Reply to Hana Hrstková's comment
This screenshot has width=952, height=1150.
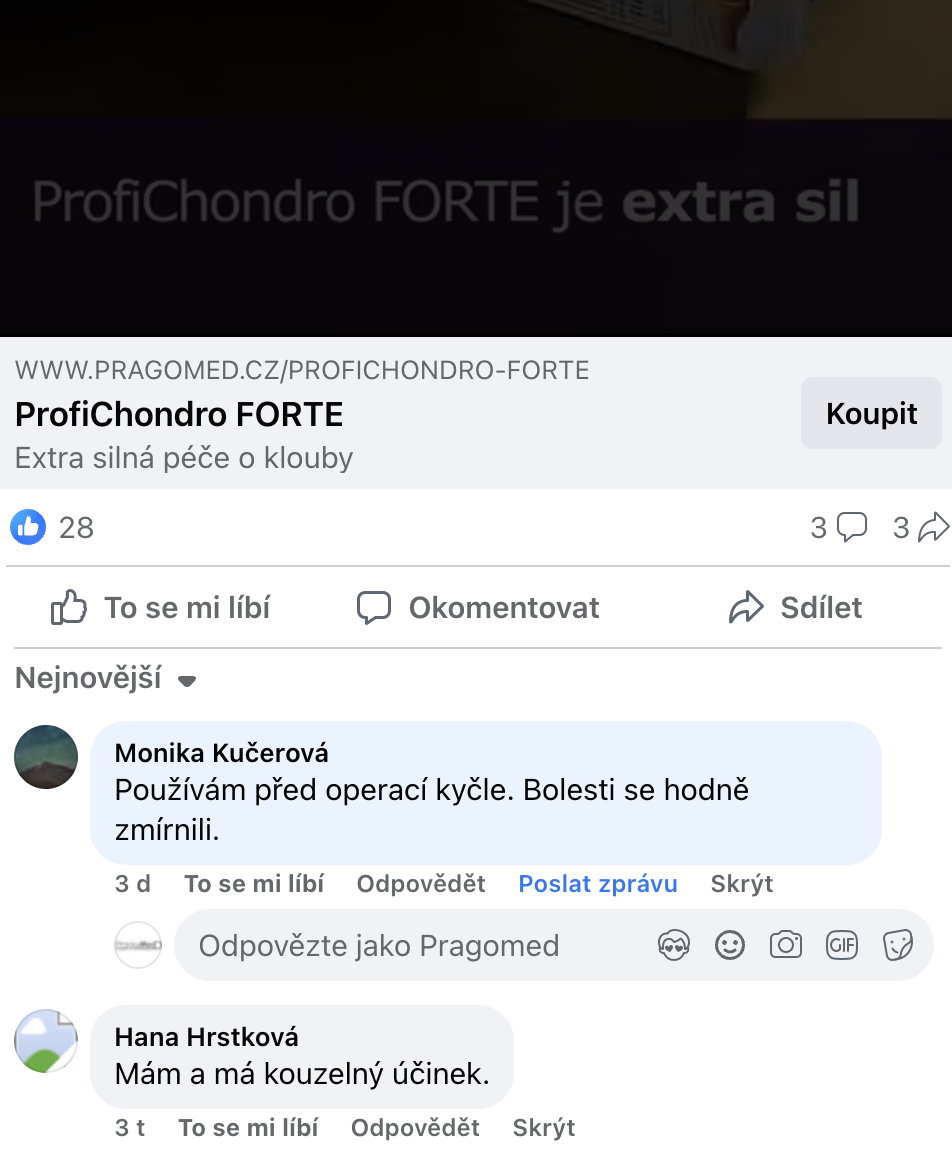tap(415, 1128)
